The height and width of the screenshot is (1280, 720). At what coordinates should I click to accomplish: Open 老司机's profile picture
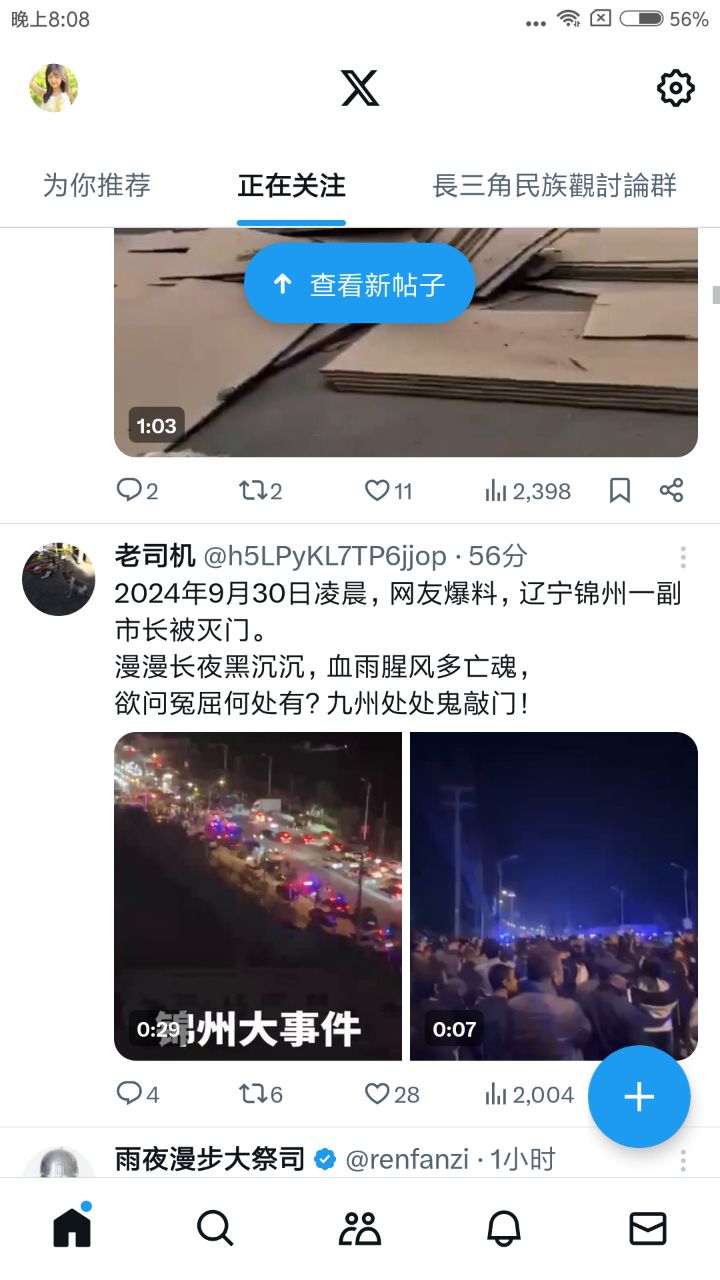[x=58, y=579]
